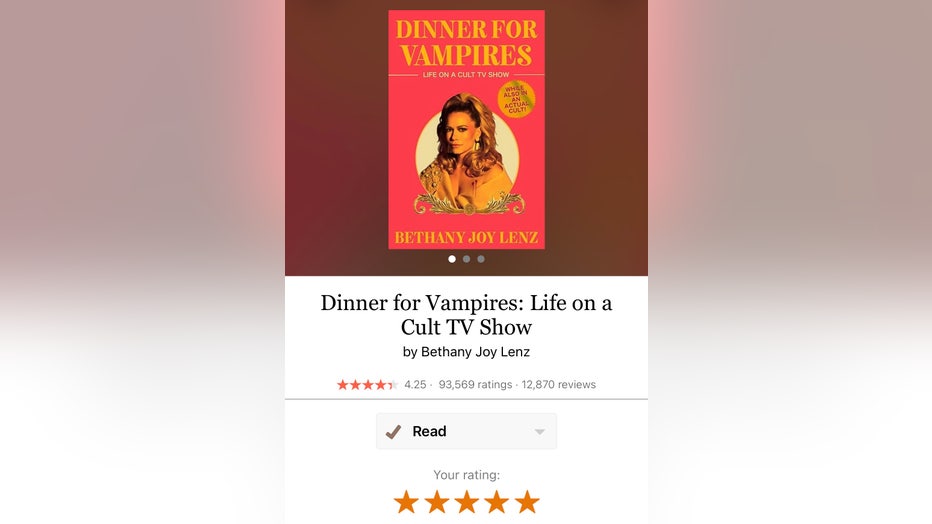Set your rating to three stars
Screen dimensions: 932x524
(466, 502)
